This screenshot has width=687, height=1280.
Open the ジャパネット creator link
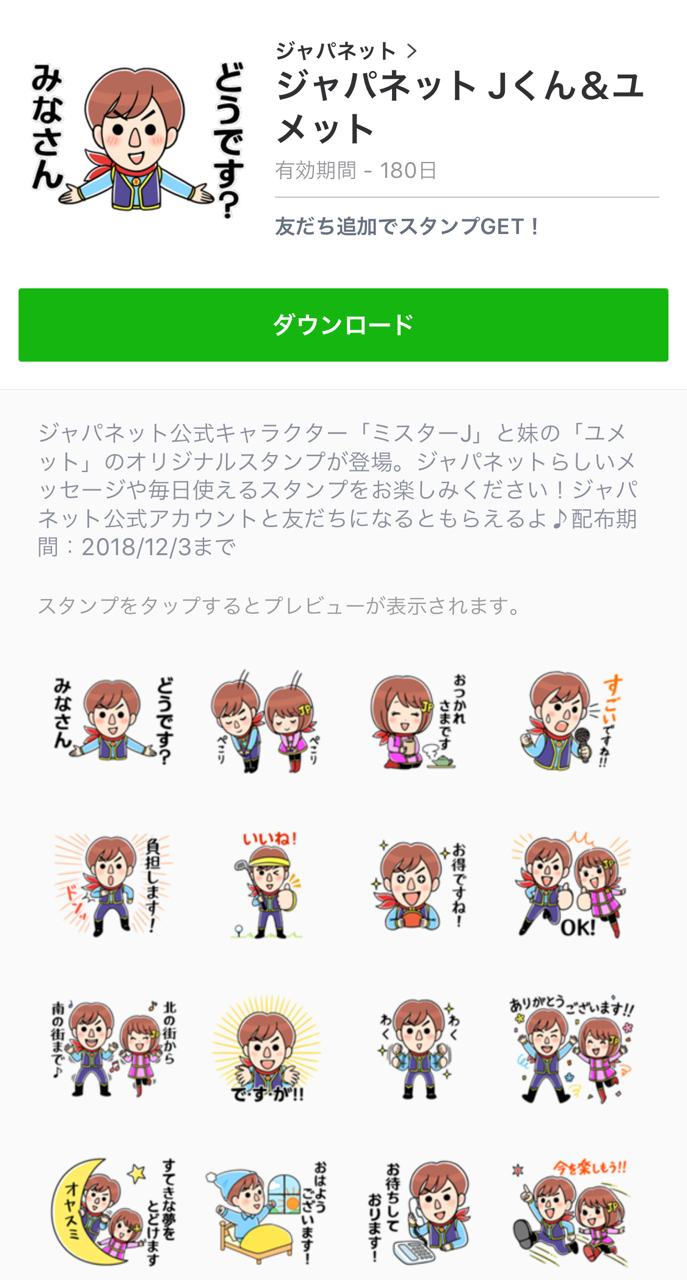click(x=346, y=50)
